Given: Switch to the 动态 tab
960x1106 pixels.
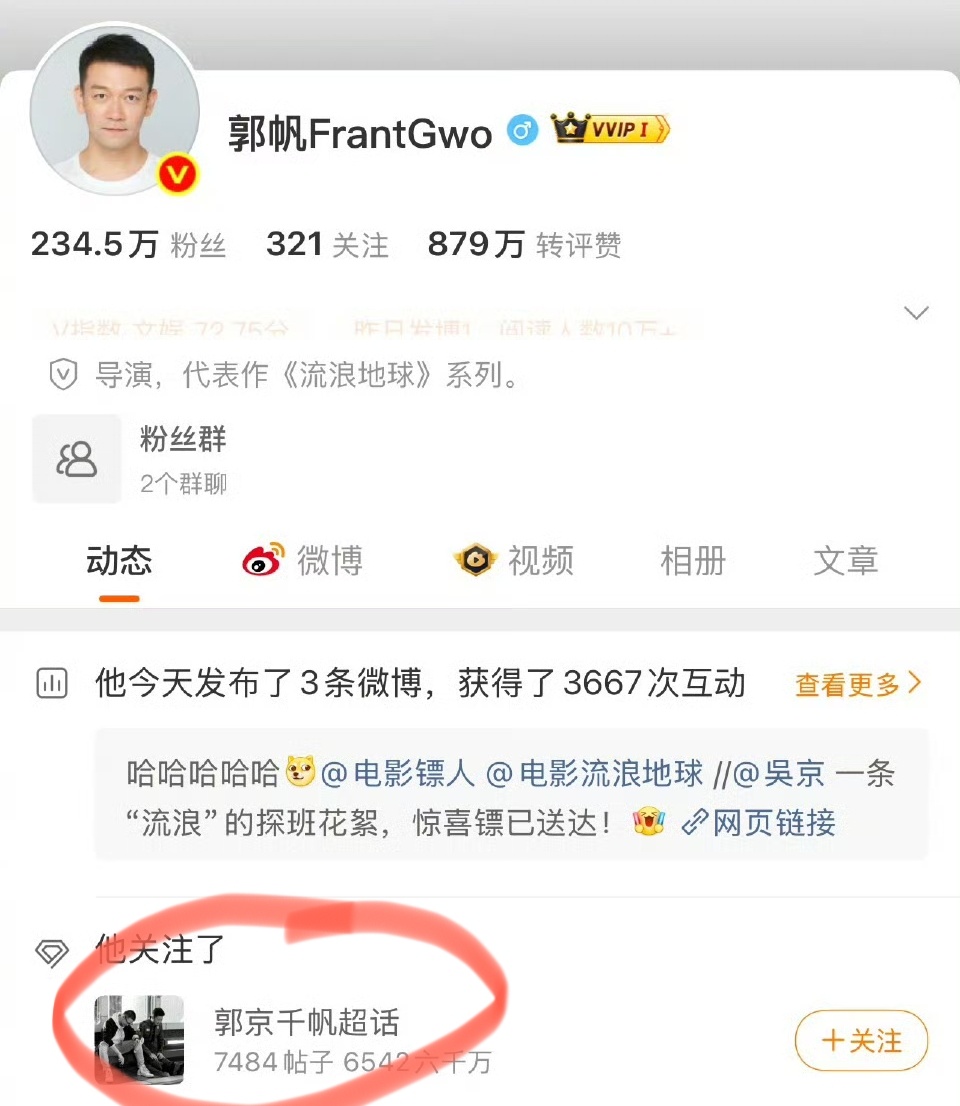Looking at the screenshot, I should point(119,561).
